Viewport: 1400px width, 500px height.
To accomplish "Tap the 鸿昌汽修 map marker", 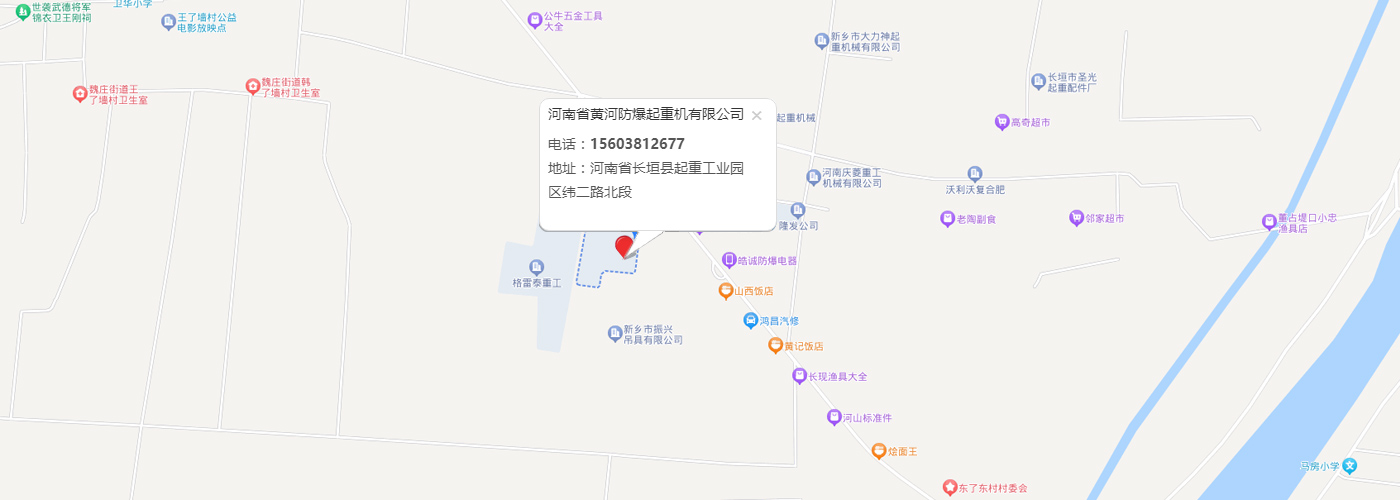I will tap(750, 321).
